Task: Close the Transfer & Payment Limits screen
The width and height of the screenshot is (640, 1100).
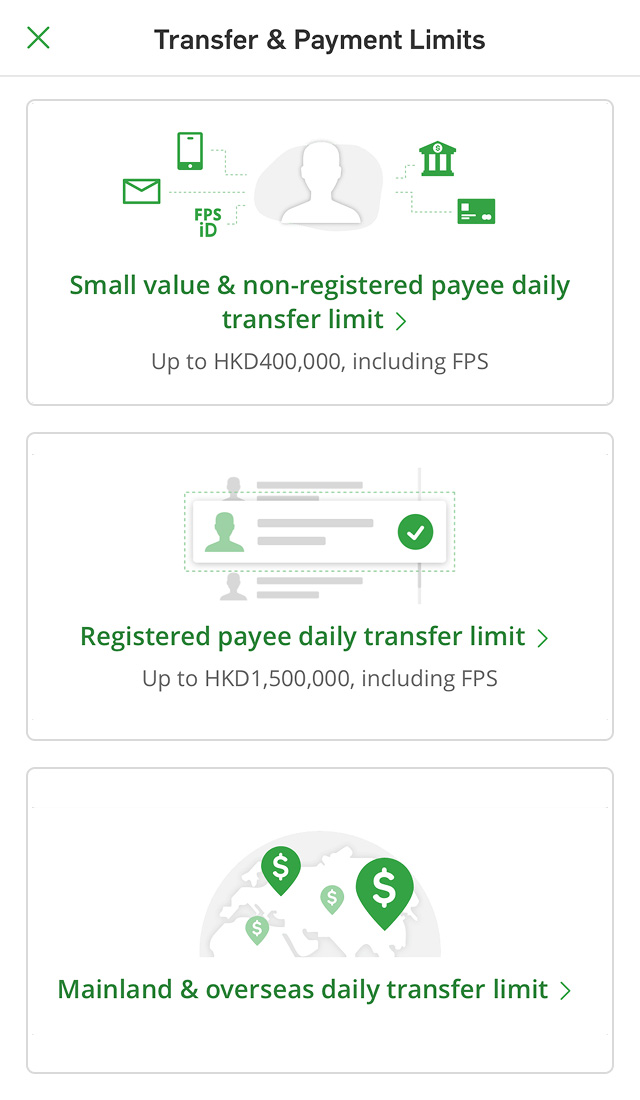Action: [x=38, y=39]
